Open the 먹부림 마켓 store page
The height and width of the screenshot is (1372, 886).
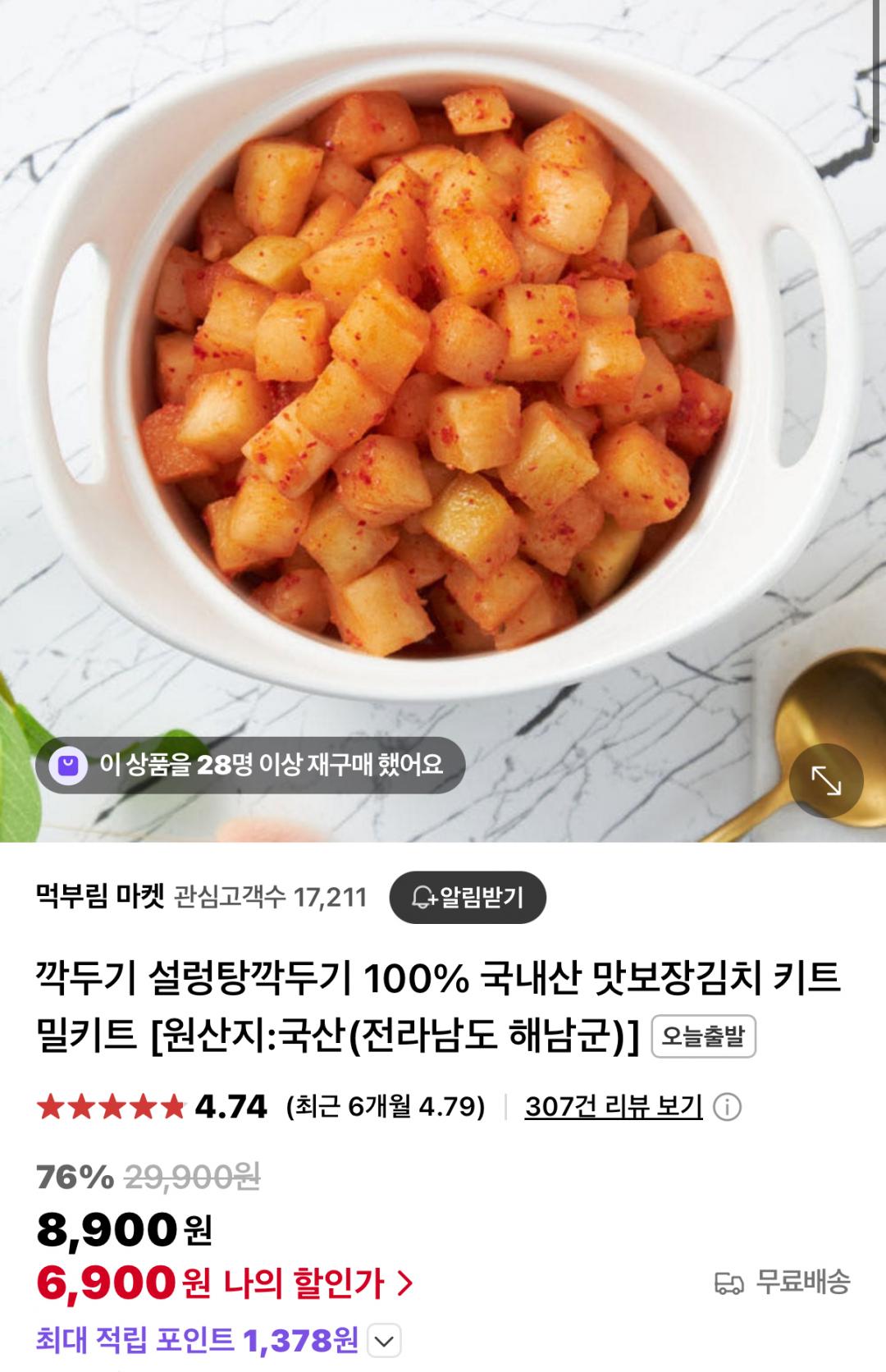tap(100, 896)
